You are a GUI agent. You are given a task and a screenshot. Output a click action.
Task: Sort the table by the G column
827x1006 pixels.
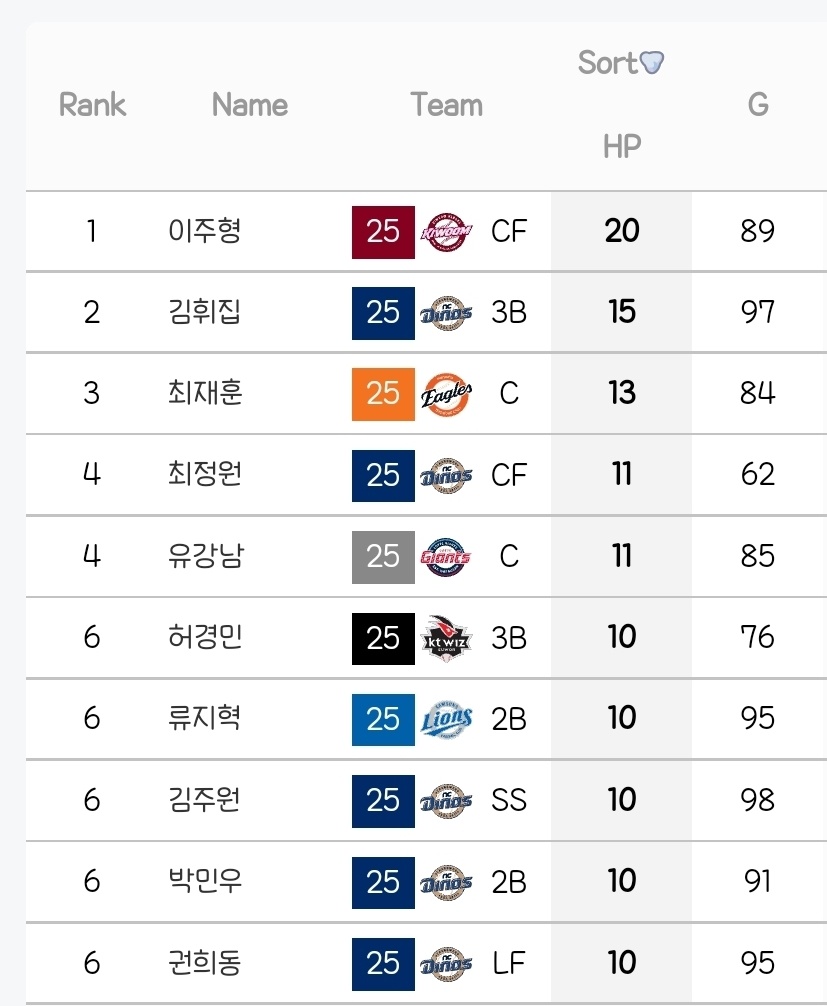[x=758, y=105]
